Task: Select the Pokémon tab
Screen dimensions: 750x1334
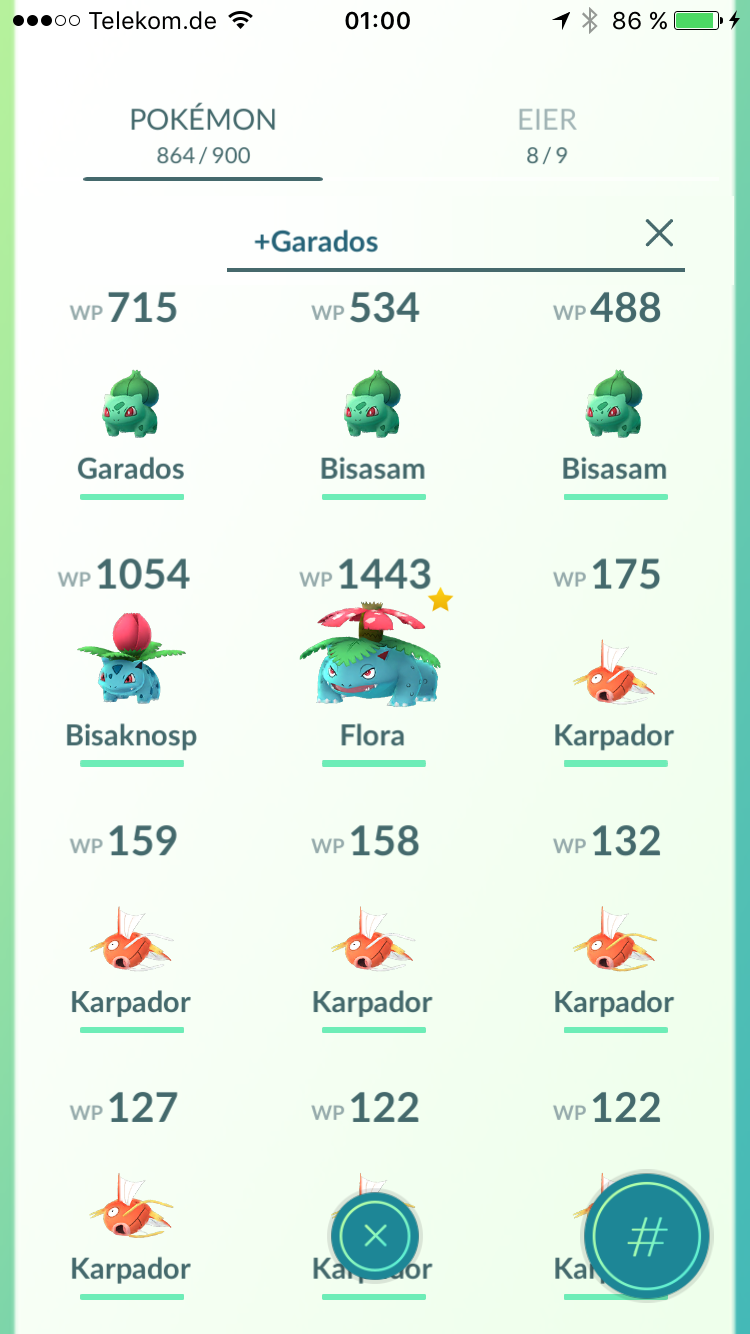Action: tap(203, 135)
